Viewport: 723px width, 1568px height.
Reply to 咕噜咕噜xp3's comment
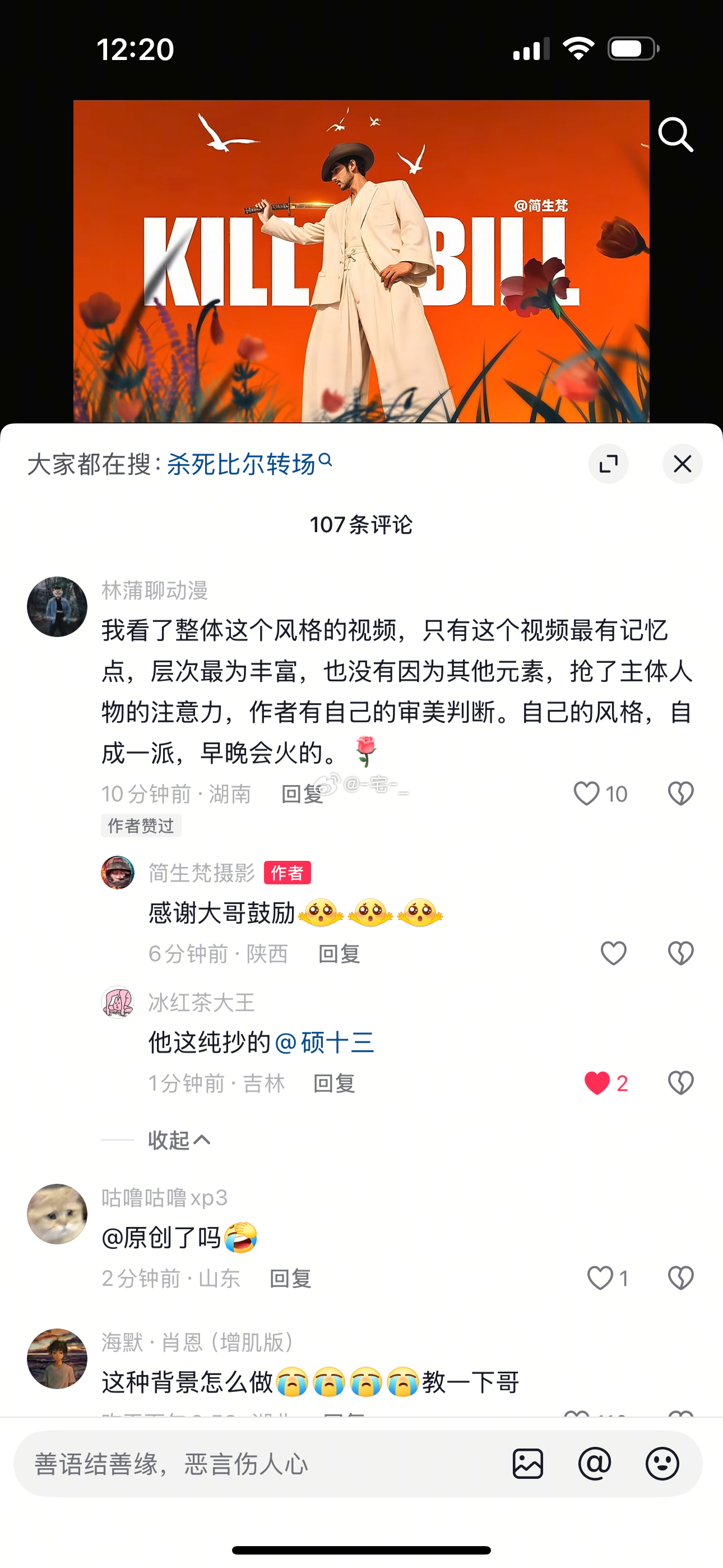point(290,1278)
